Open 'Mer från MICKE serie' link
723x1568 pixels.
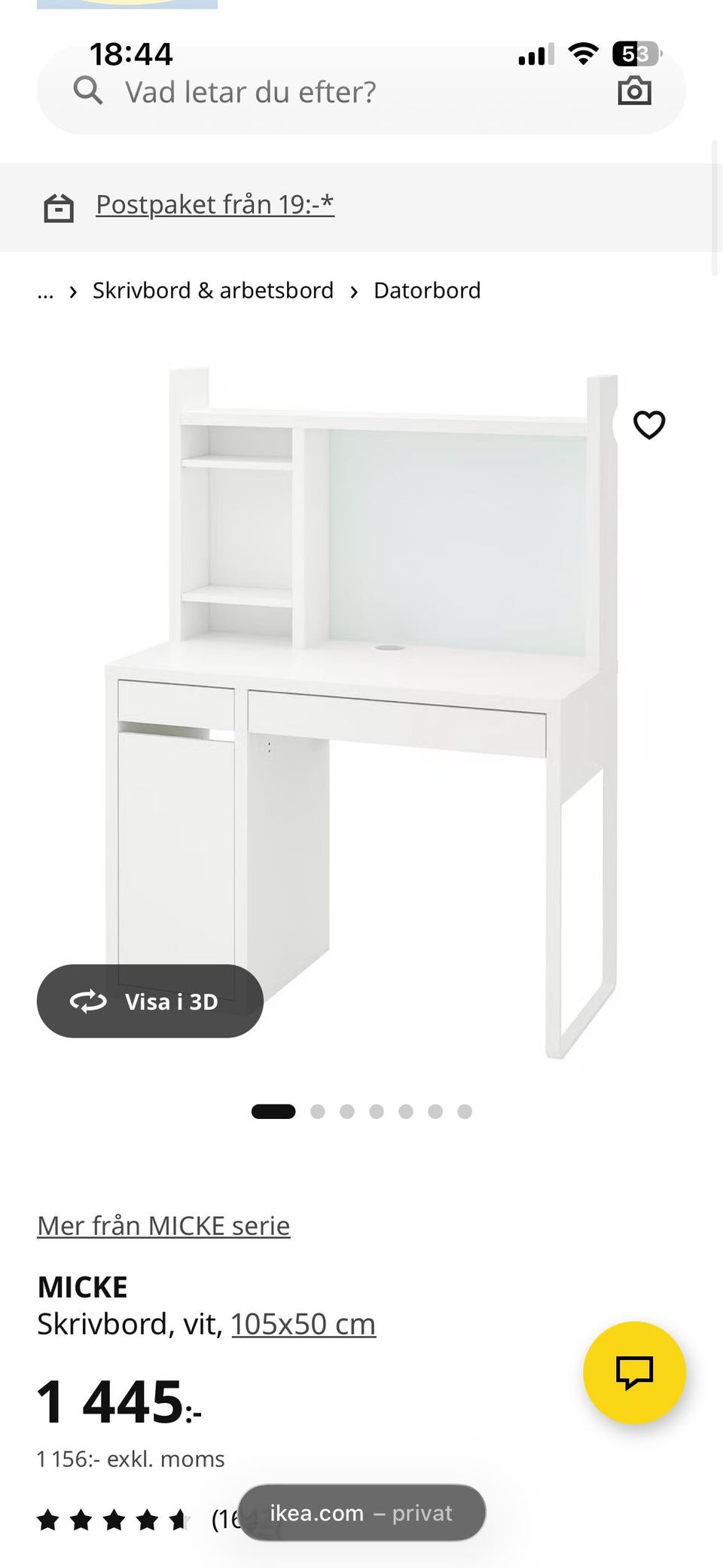(x=163, y=1226)
